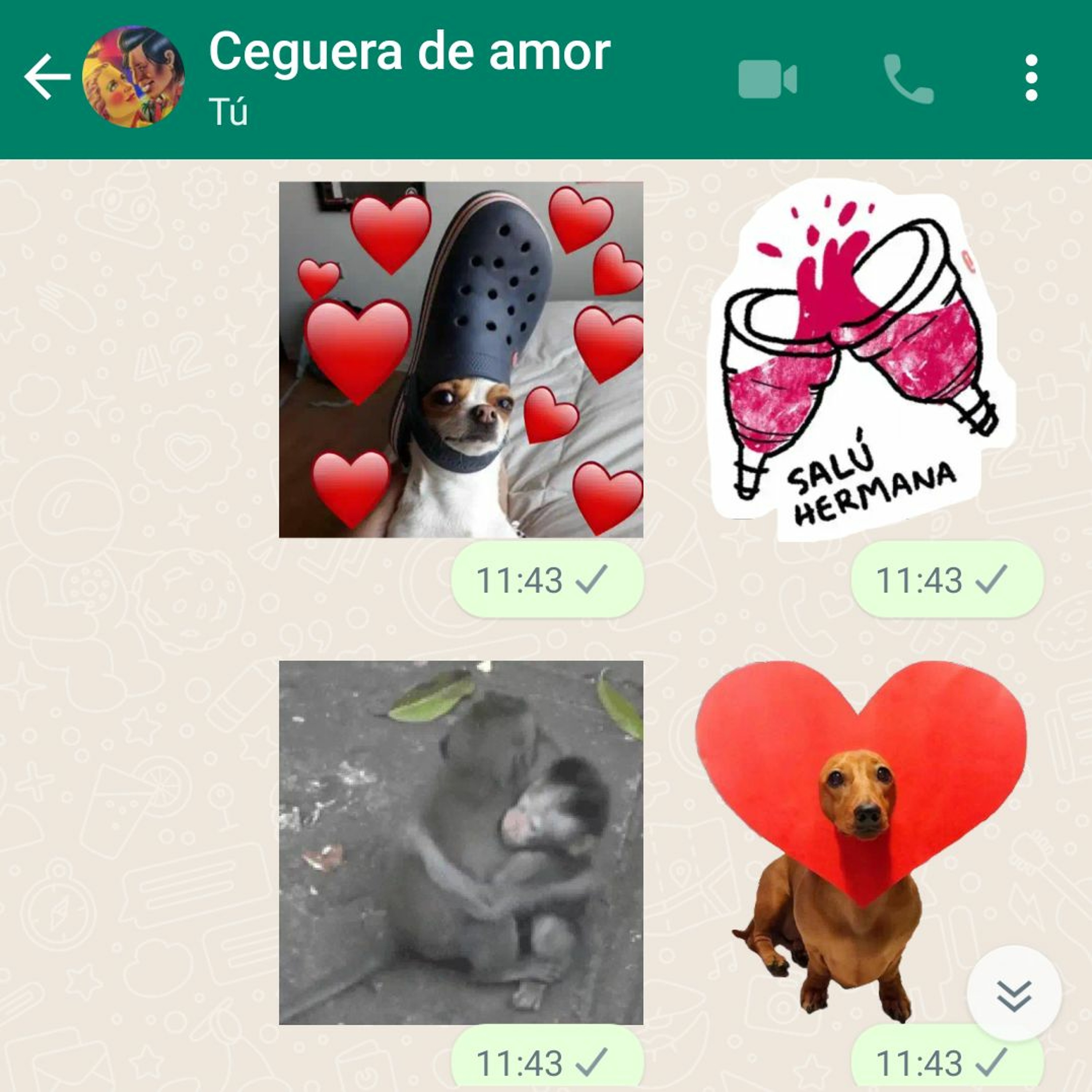Open the three-dot overflow menu

pyautogui.click(x=1031, y=79)
